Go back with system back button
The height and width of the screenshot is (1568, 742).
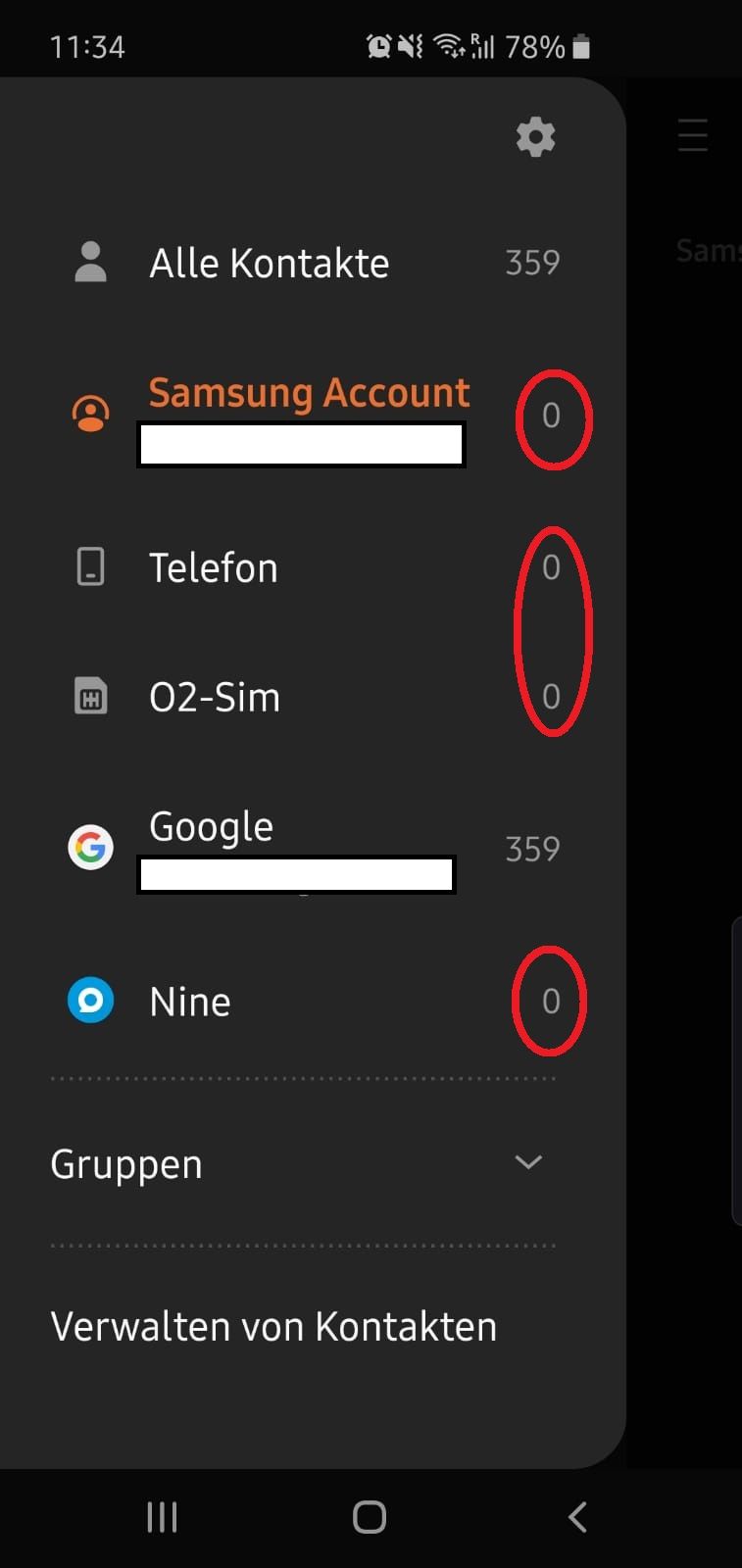576,1517
